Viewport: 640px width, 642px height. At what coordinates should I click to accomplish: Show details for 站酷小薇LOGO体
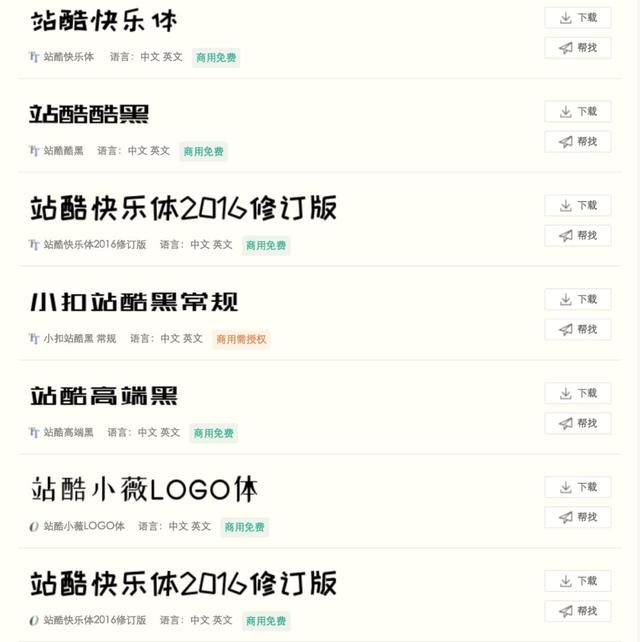coord(144,490)
